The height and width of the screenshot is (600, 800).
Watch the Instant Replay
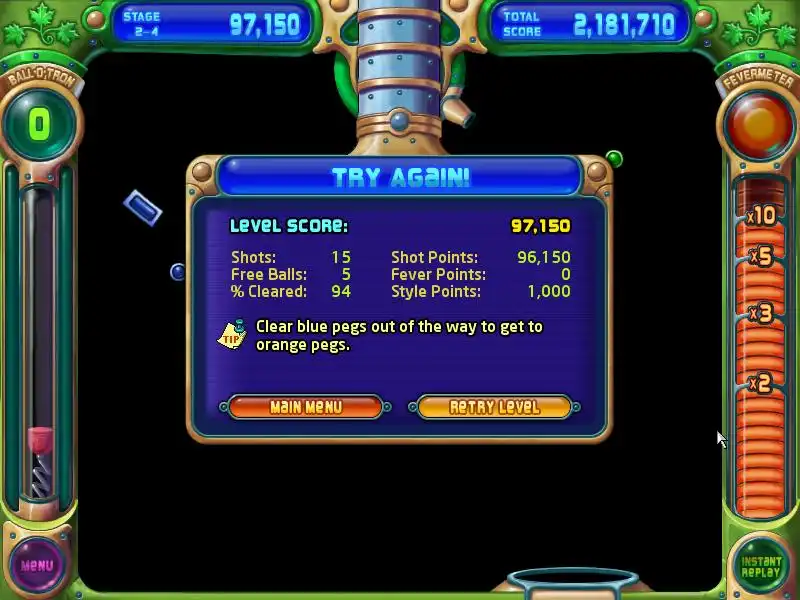click(x=760, y=566)
